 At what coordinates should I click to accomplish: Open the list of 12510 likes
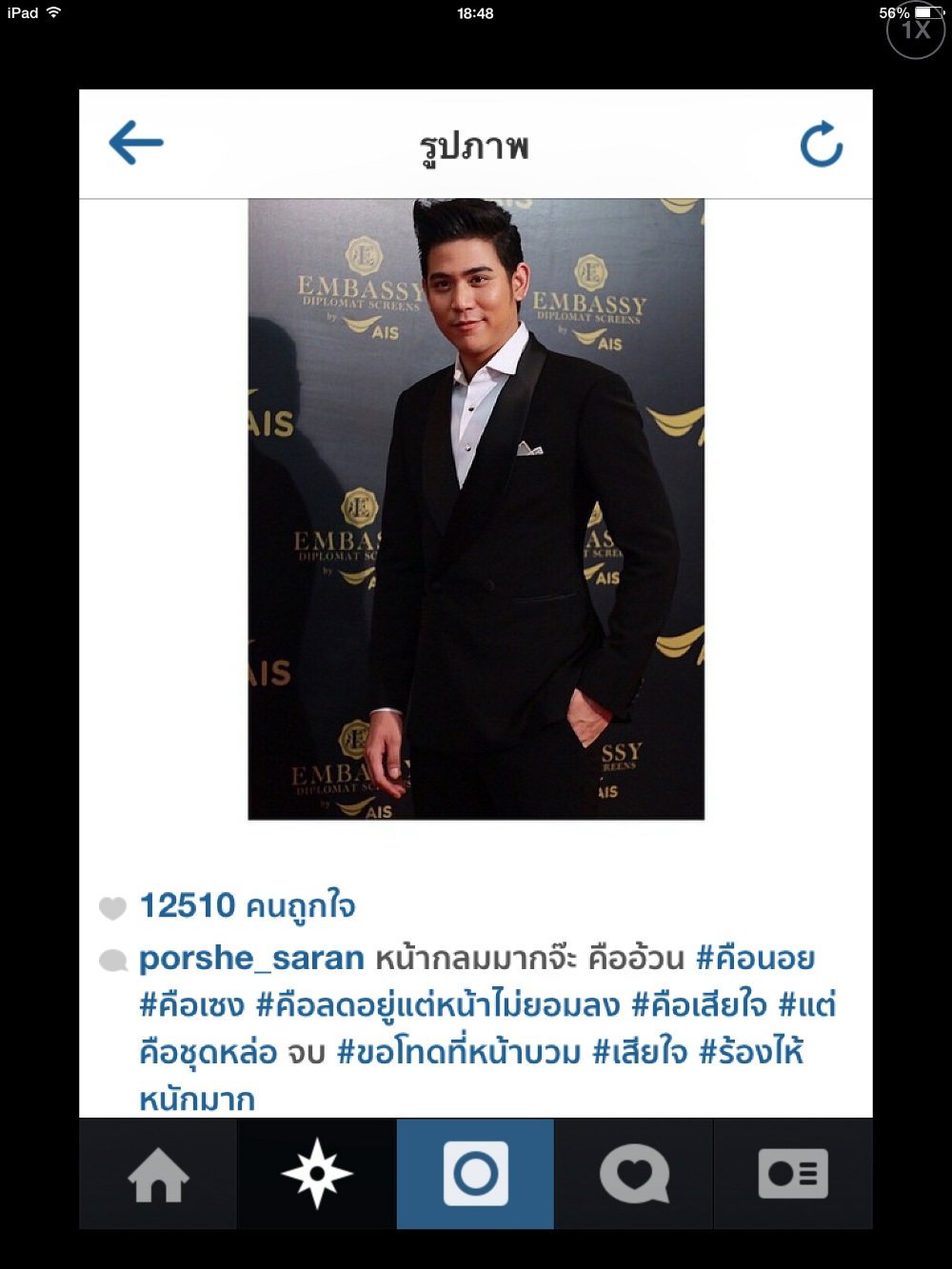click(x=247, y=906)
